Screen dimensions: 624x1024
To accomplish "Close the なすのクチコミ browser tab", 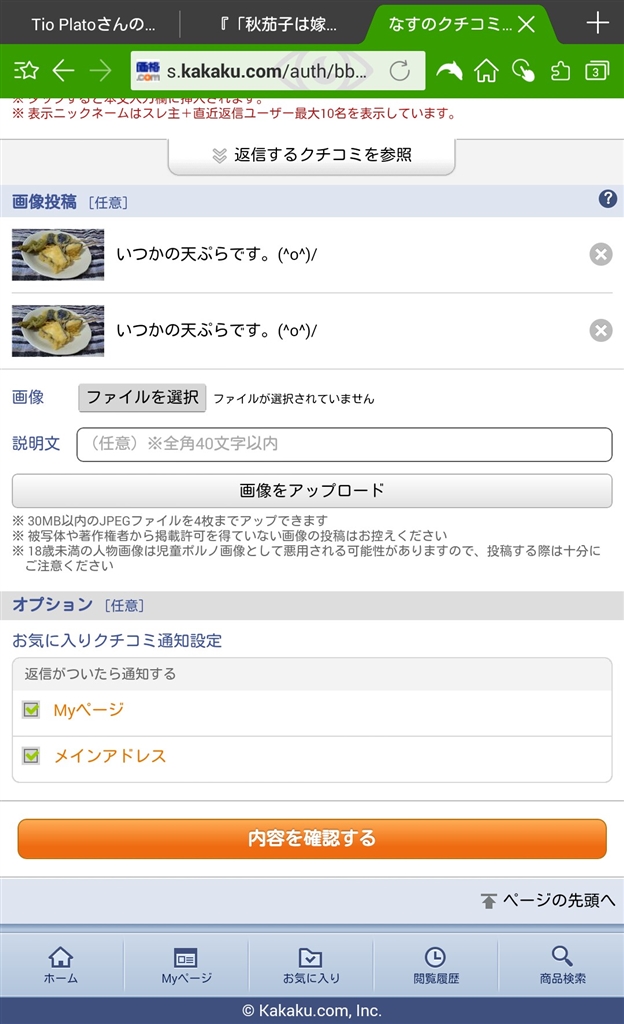I will point(527,24).
